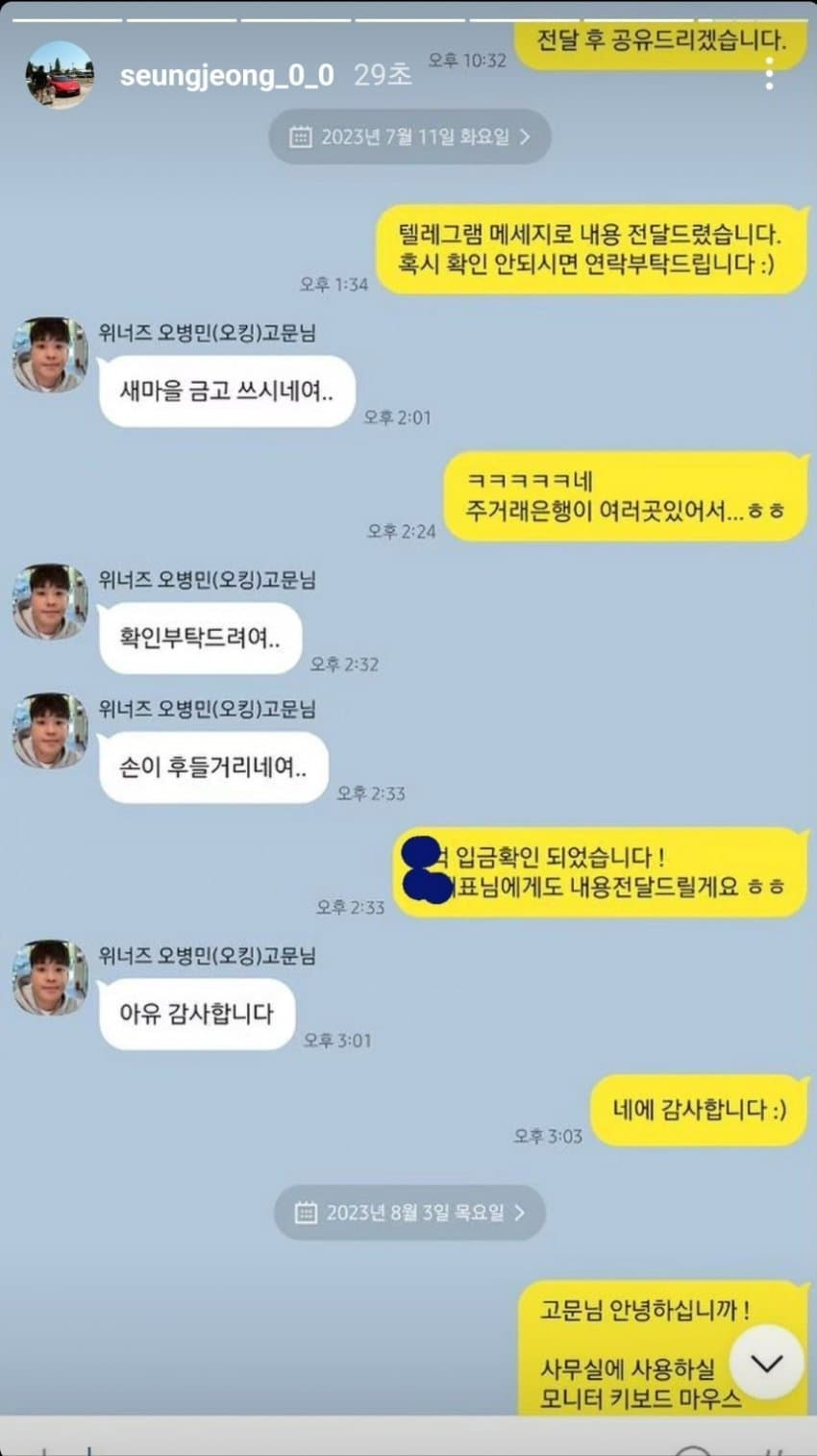Open the story's three-dot overflow menu
This screenshot has height=1456, width=817.
[769, 74]
